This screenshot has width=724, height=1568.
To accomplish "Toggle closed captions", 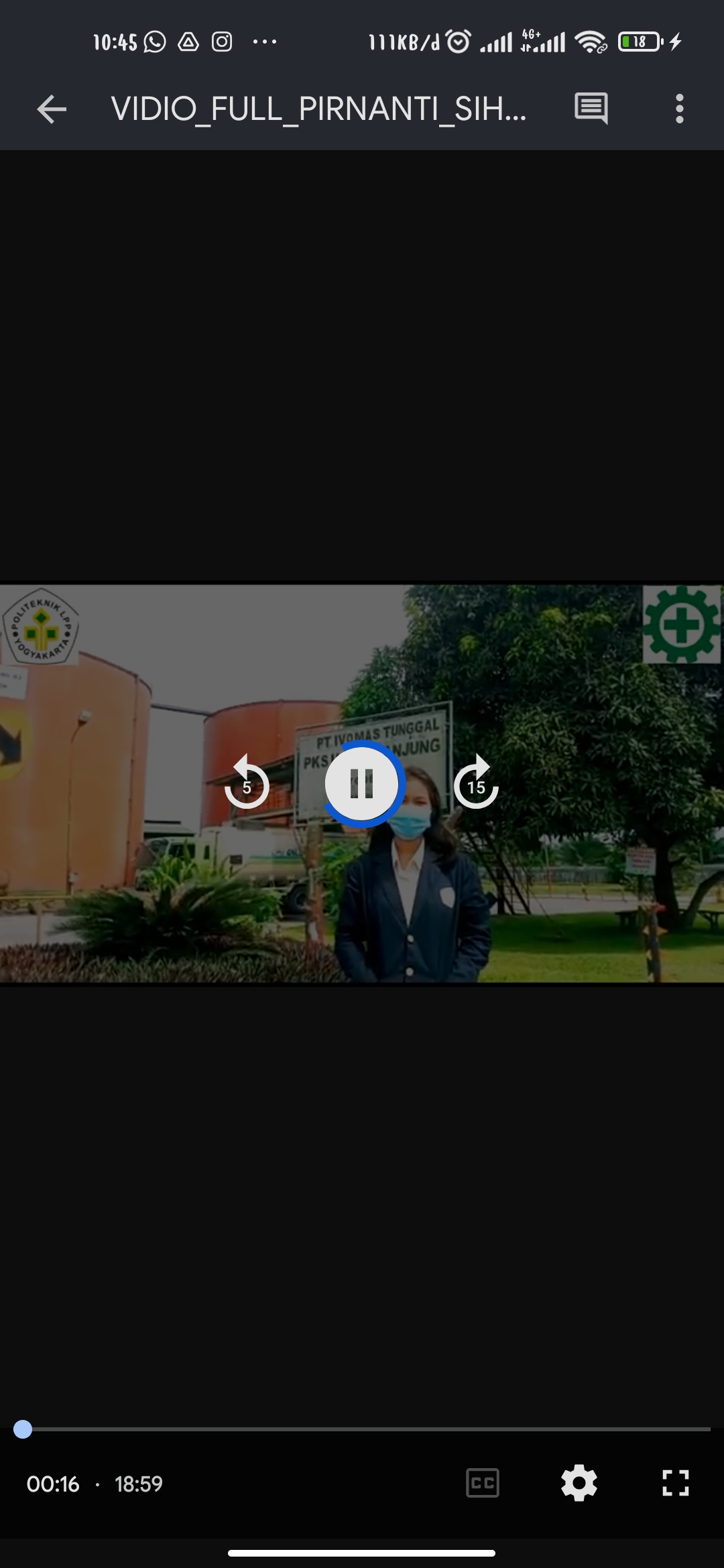I will (483, 1483).
